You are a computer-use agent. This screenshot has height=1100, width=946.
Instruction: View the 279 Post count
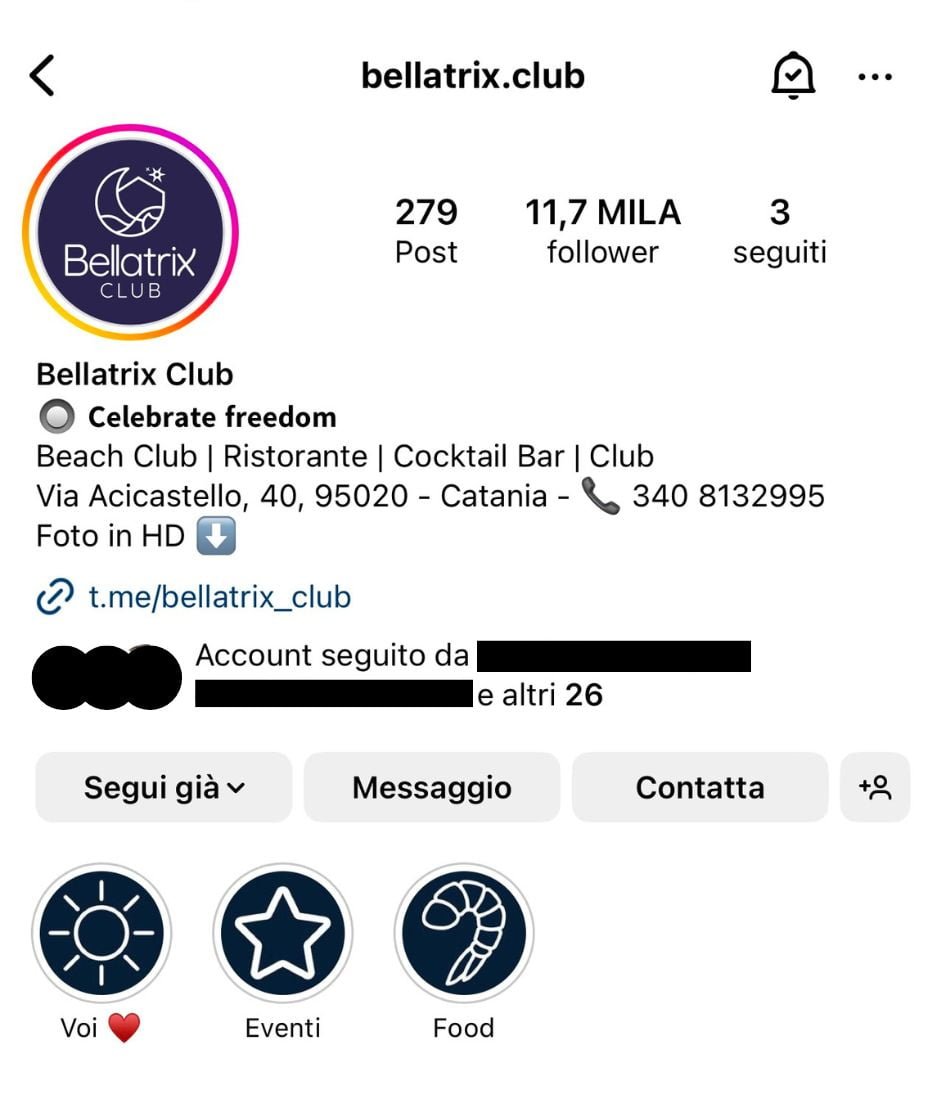tap(426, 230)
